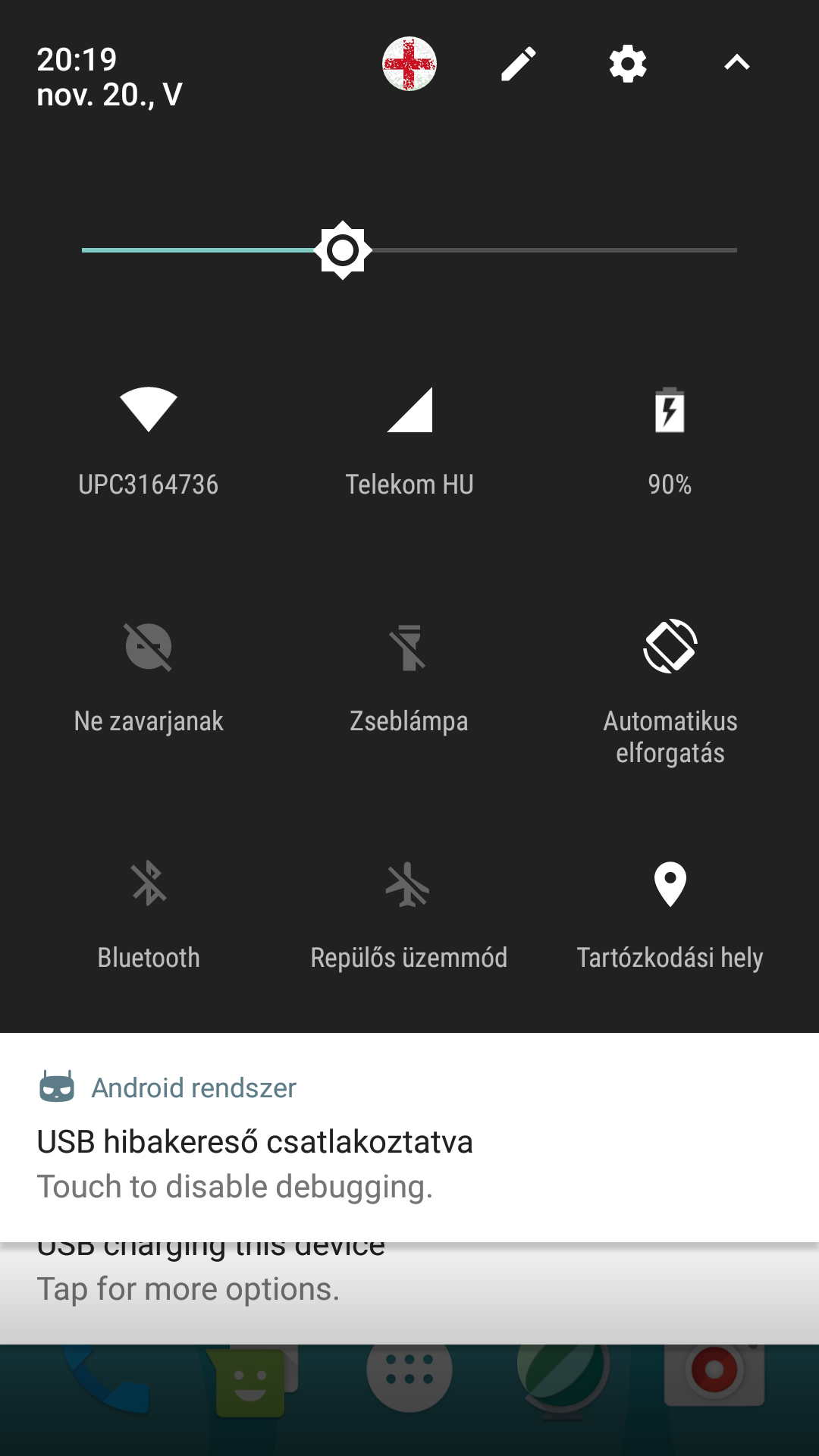Tap the brightness slider track
Screen dimensions: 819x1456
[x=409, y=250]
